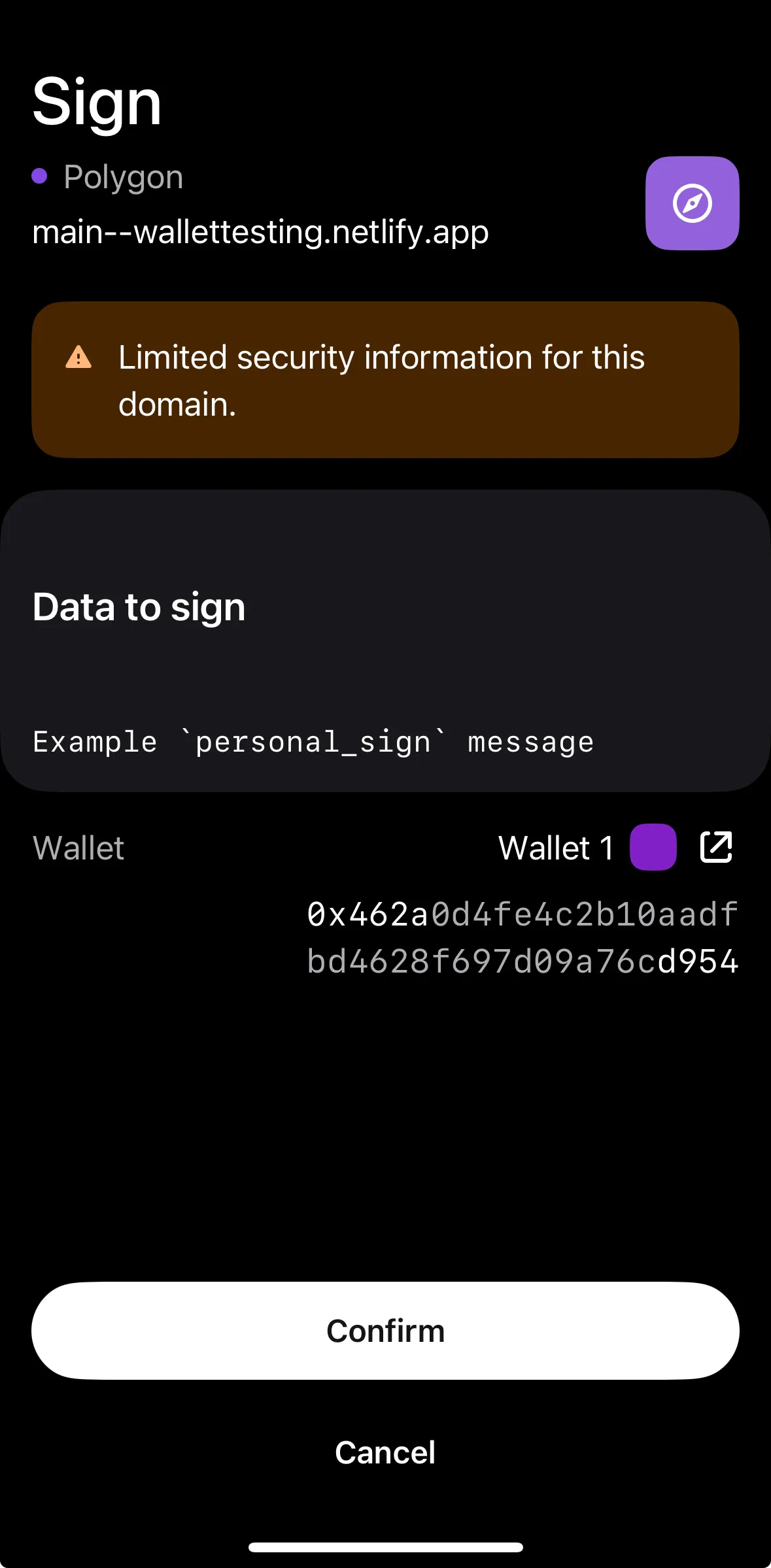Open the main--wallettesting.netlify.app domain link
771x1568 pixels.
(x=260, y=232)
